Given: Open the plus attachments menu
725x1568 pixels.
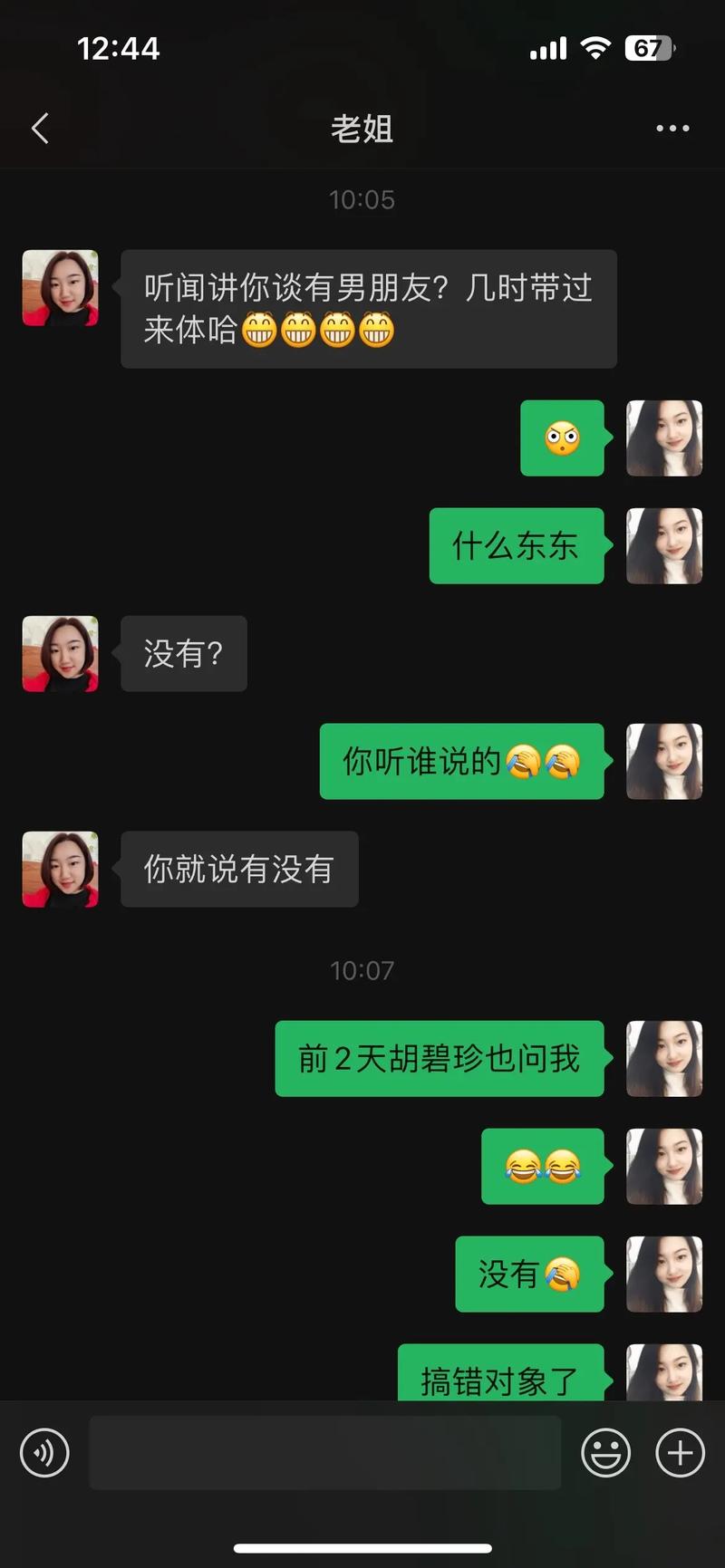Looking at the screenshot, I should point(680,1453).
